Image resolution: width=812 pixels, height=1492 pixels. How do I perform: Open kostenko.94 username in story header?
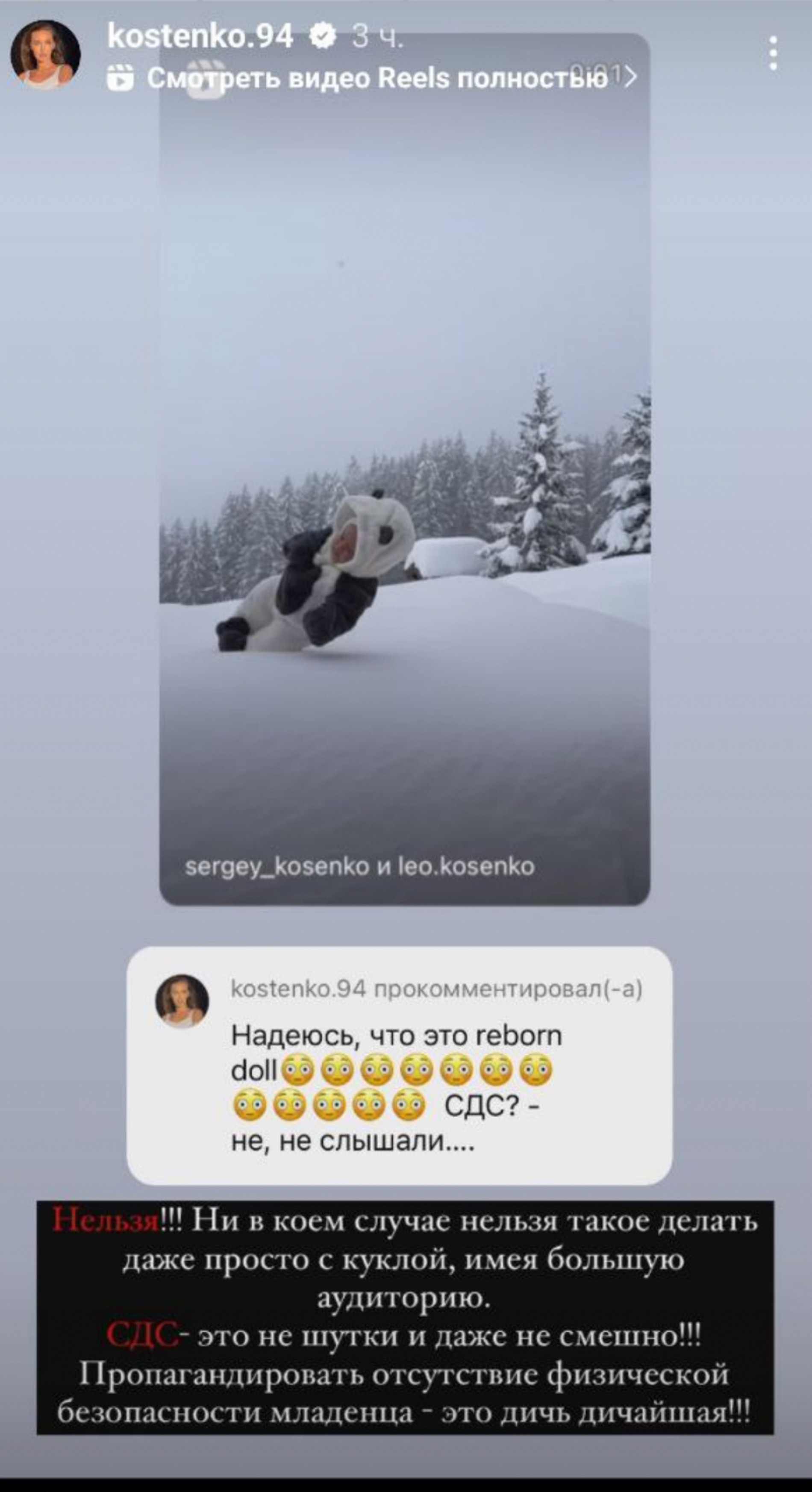click(x=200, y=36)
